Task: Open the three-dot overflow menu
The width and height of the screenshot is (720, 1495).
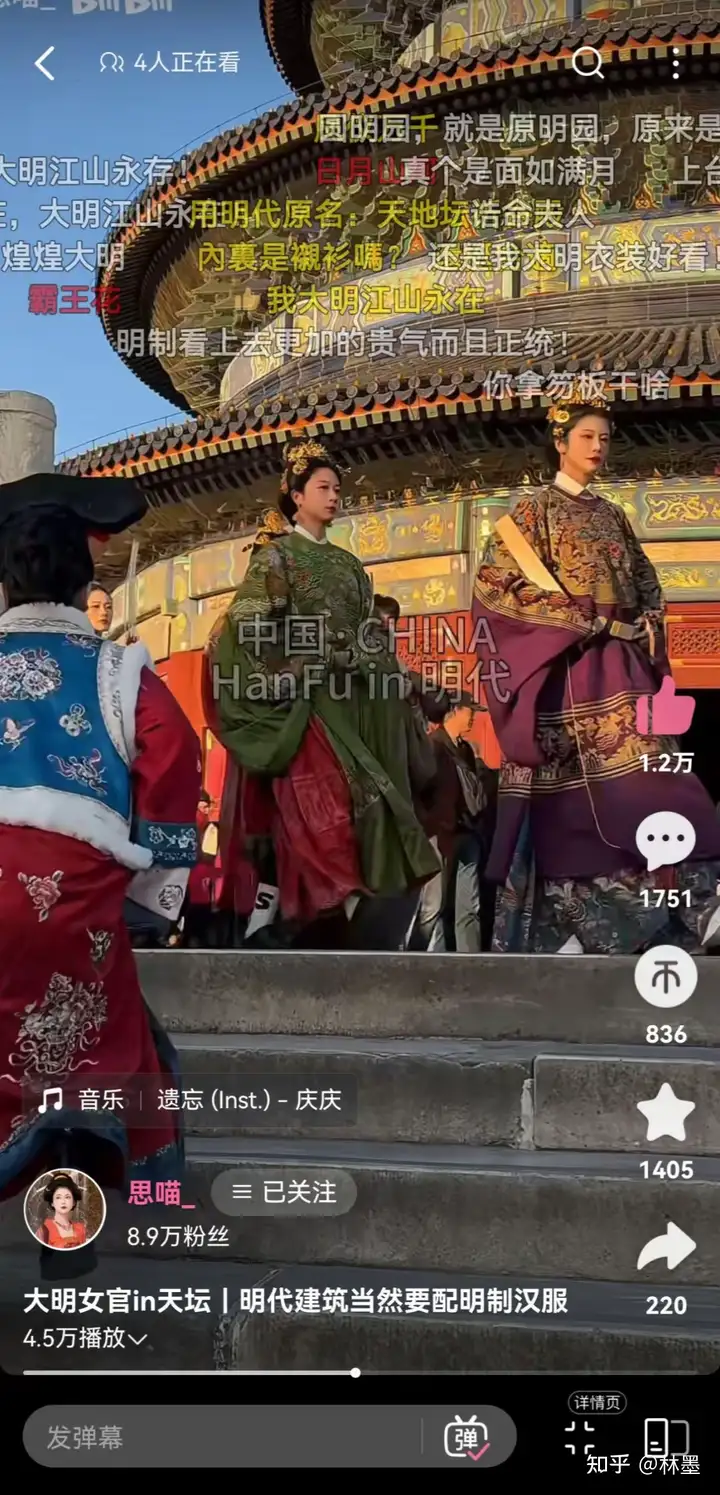Action: coord(676,63)
